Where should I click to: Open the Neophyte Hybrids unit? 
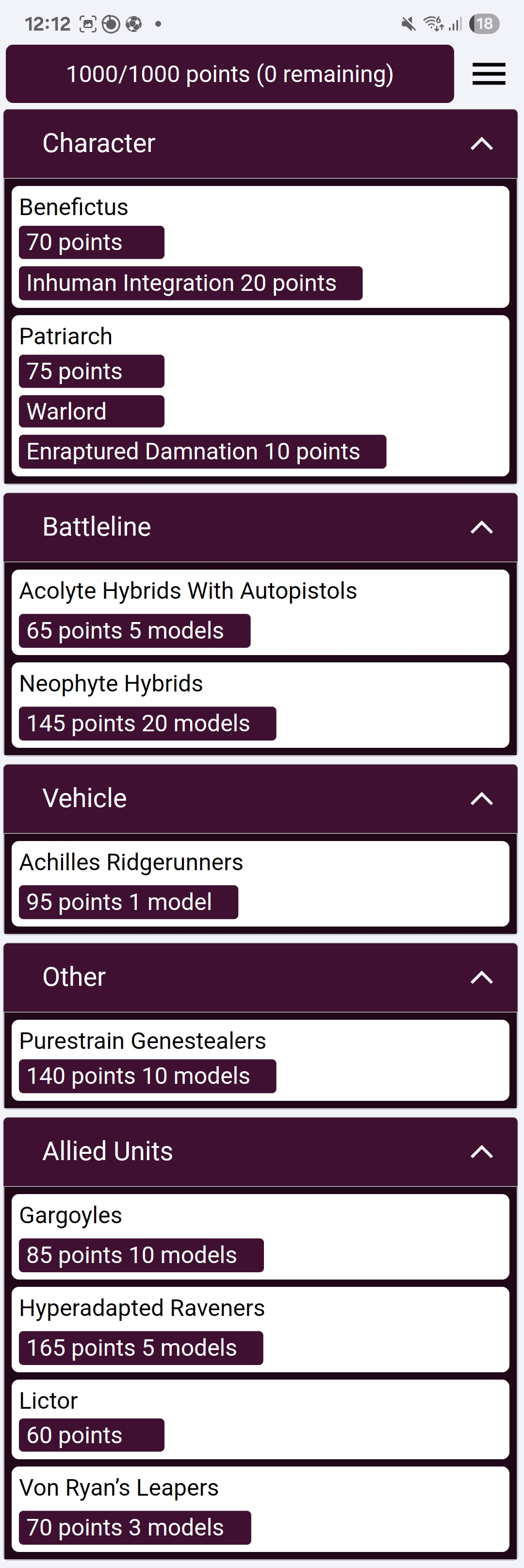[260, 705]
